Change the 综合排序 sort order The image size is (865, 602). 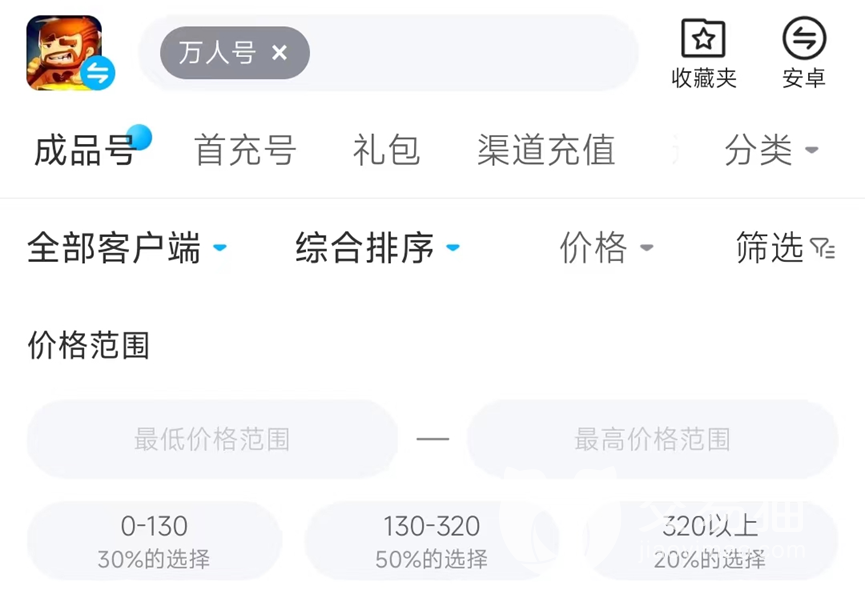377,247
